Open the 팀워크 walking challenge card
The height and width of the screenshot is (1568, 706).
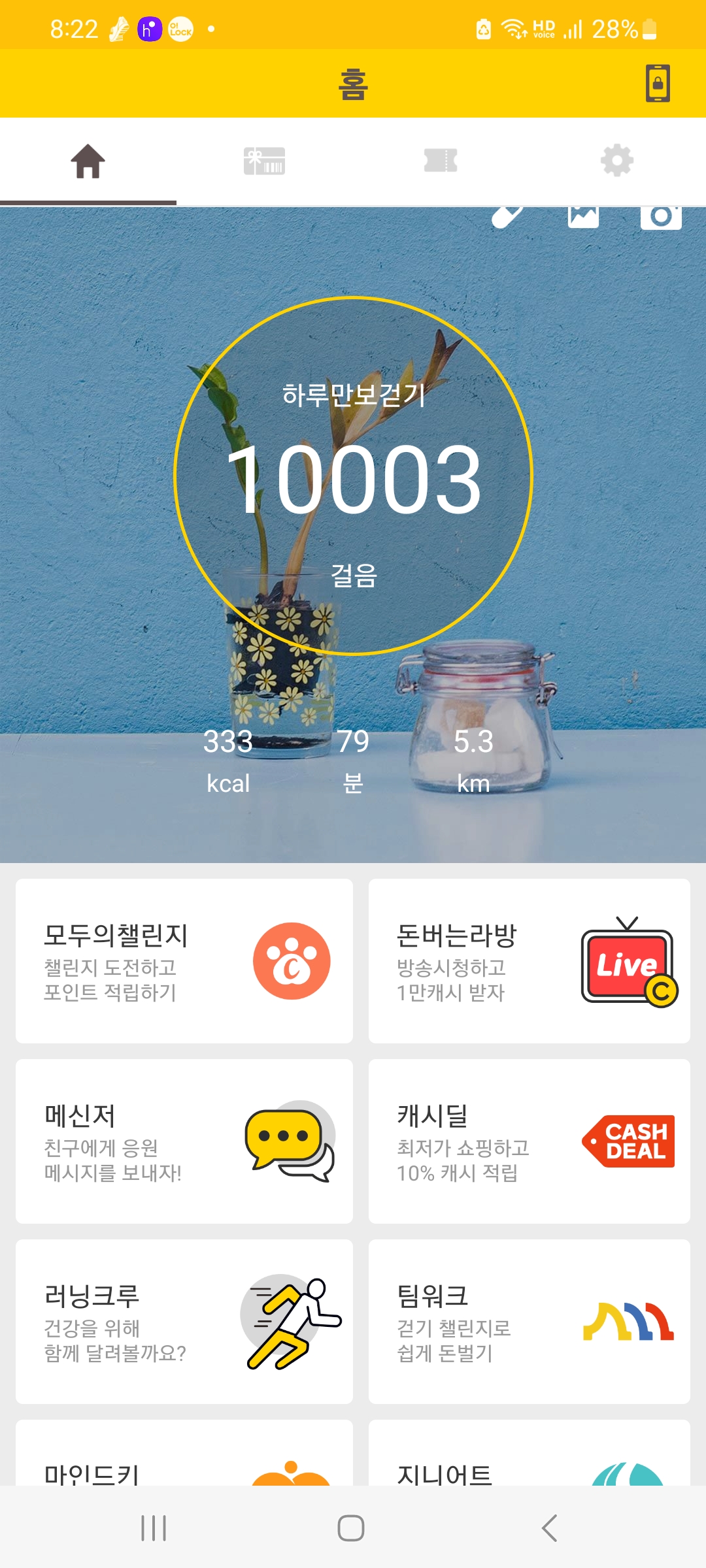pyautogui.click(x=529, y=1322)
